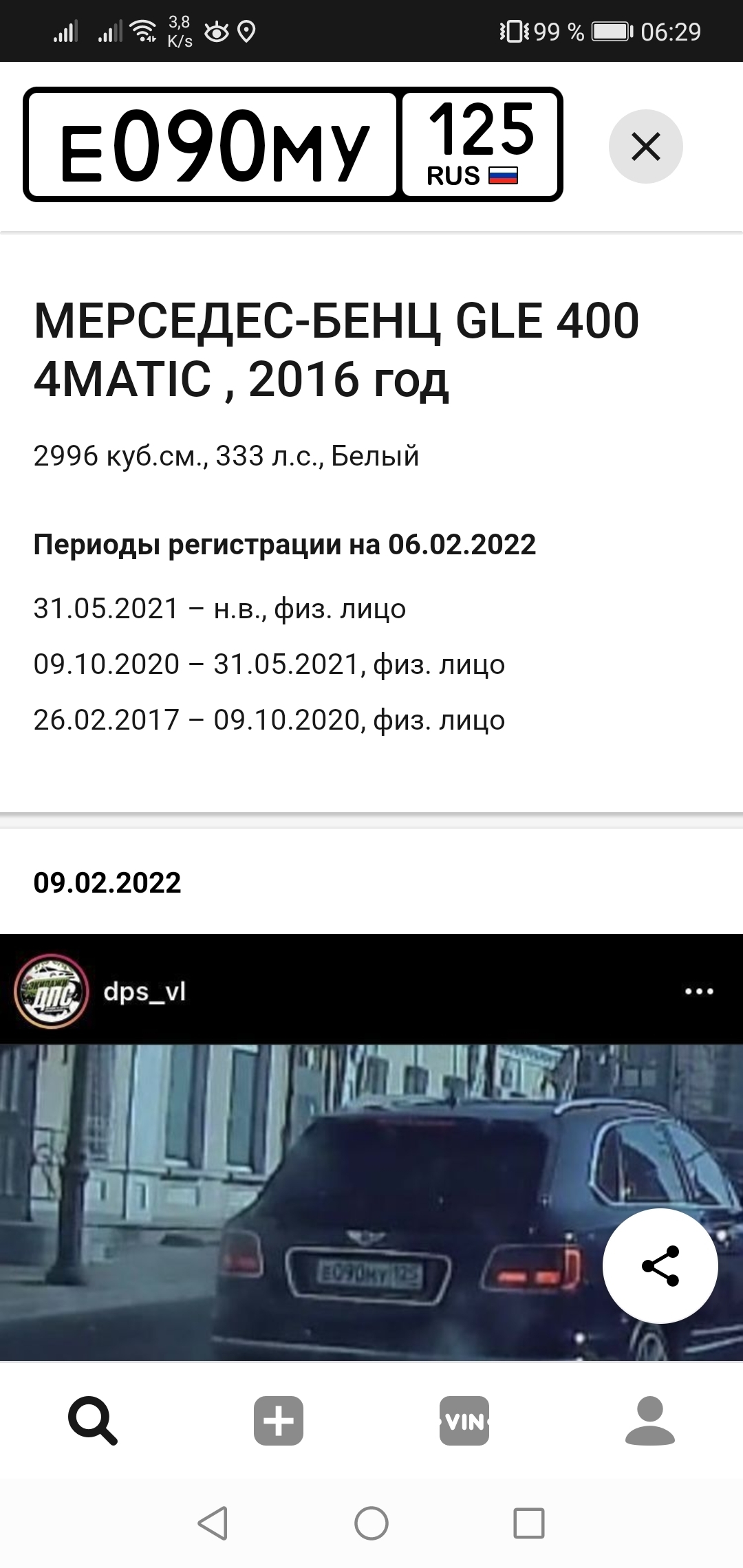Go back using system navigation

tap(213, 1523)
